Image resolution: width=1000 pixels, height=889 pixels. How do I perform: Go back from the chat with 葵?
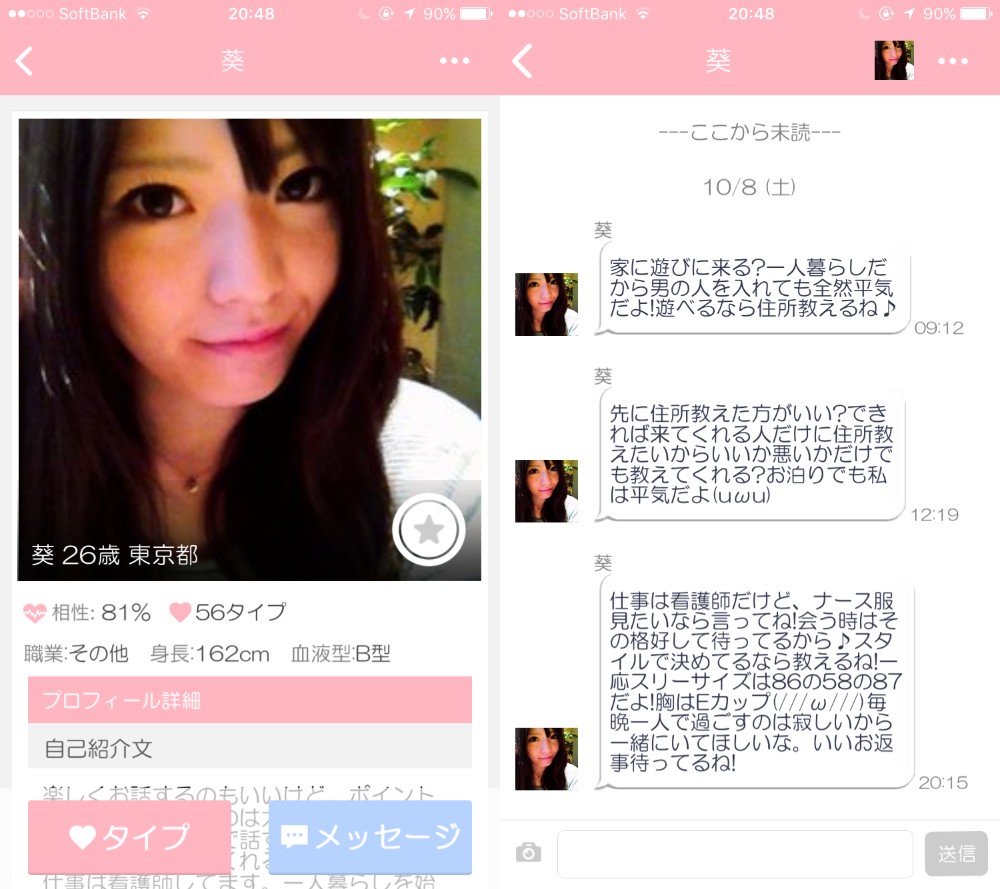pos(523,61)
